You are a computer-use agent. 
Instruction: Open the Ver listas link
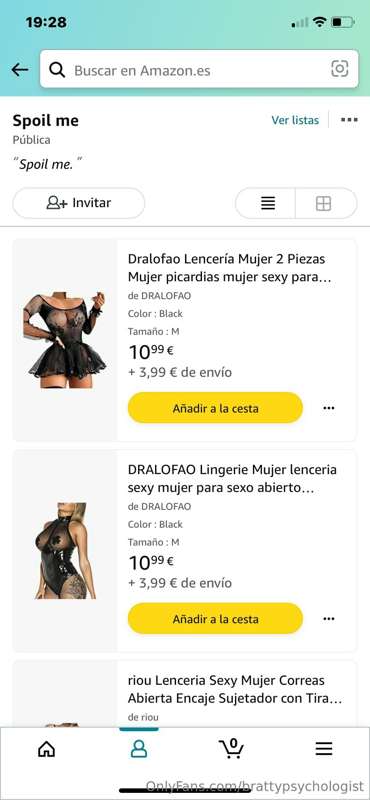point(295,120)
